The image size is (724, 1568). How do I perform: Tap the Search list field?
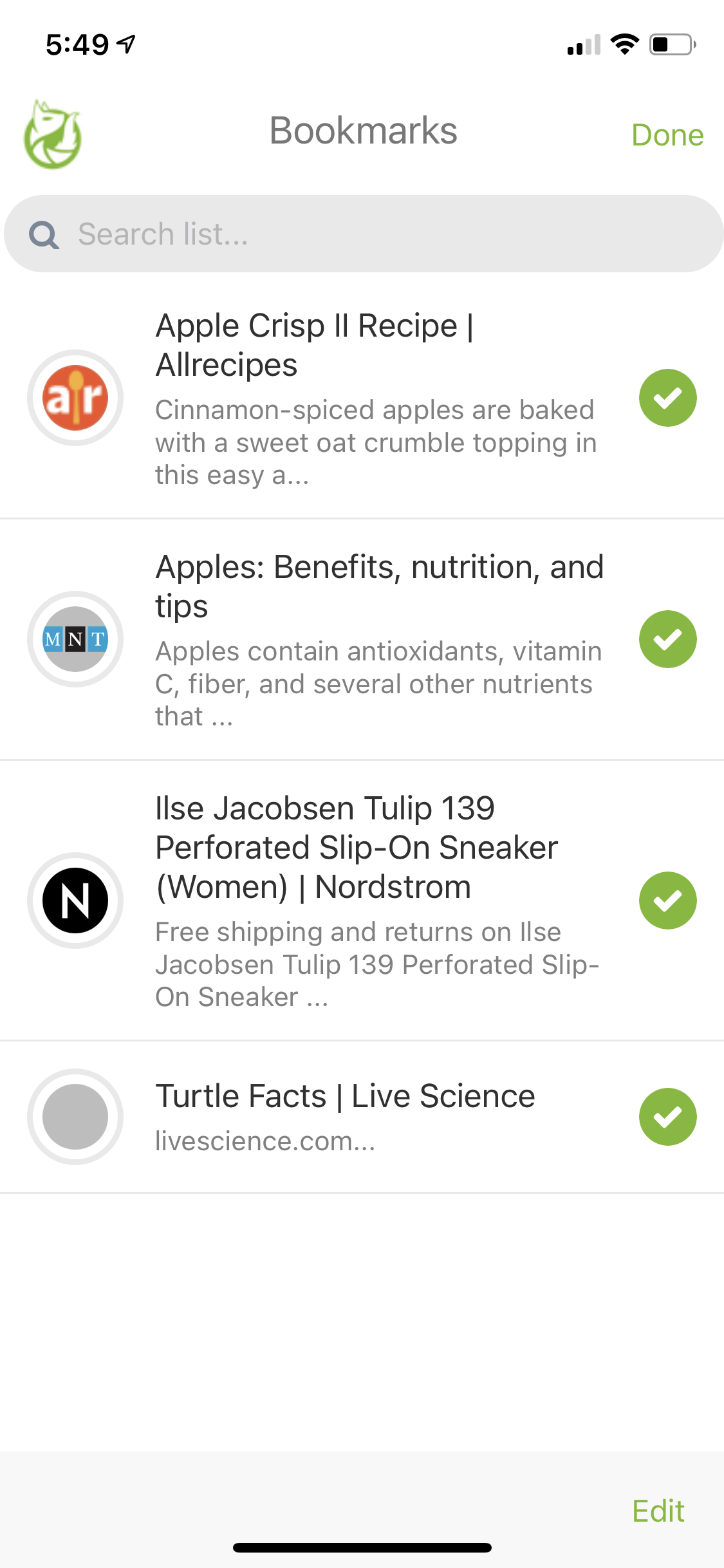coord(363,234)
